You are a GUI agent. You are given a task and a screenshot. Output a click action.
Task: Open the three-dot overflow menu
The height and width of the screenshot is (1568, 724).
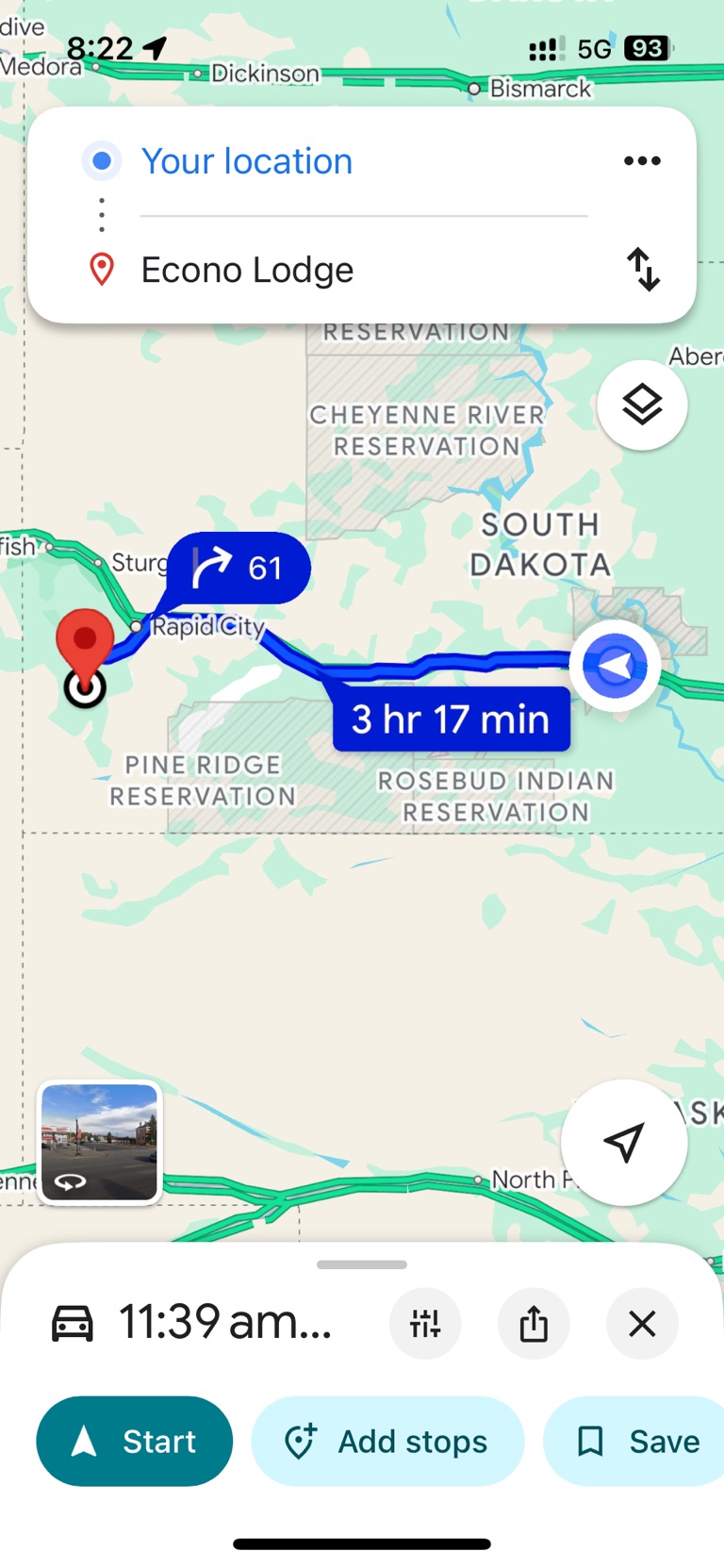click(642, 161)
